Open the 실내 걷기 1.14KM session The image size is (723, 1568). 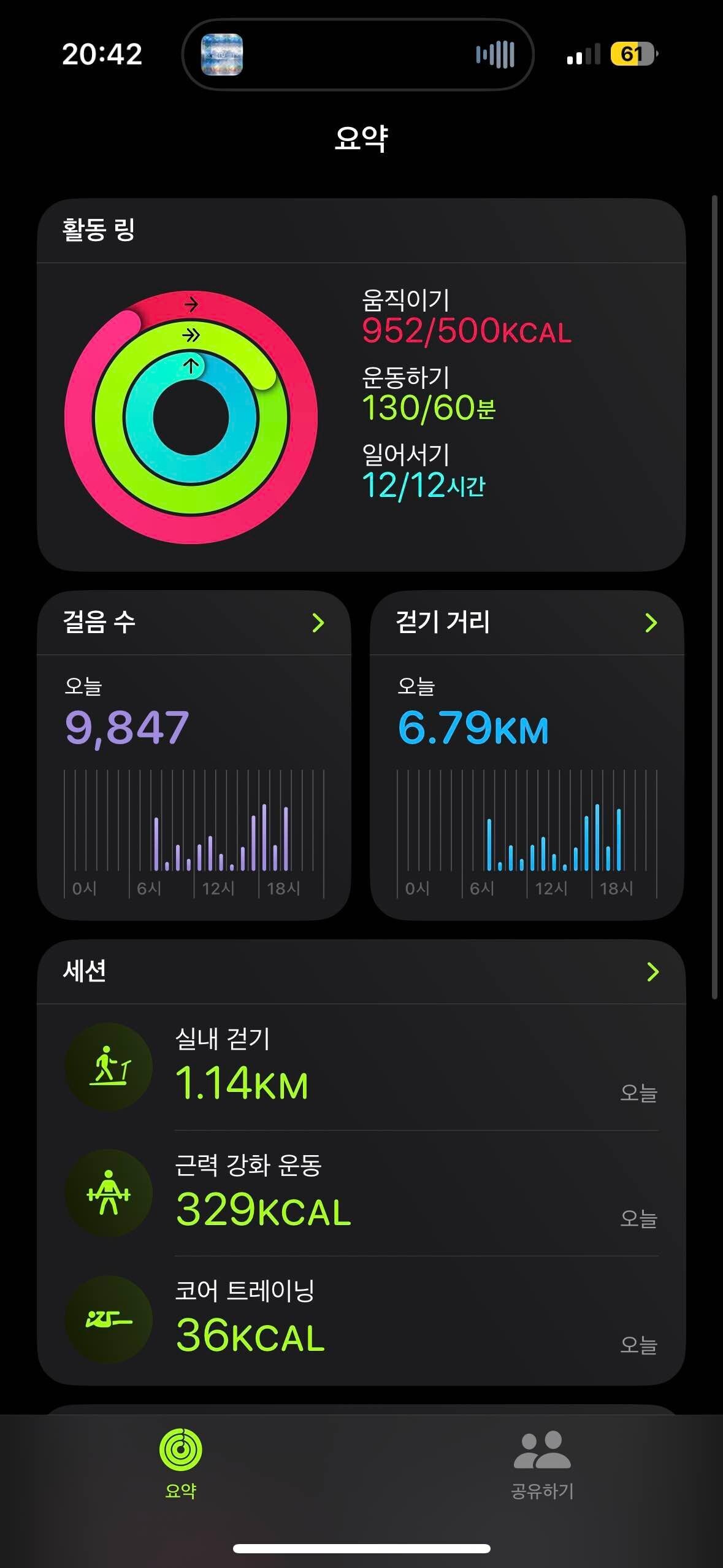[x=361, y=1067]
